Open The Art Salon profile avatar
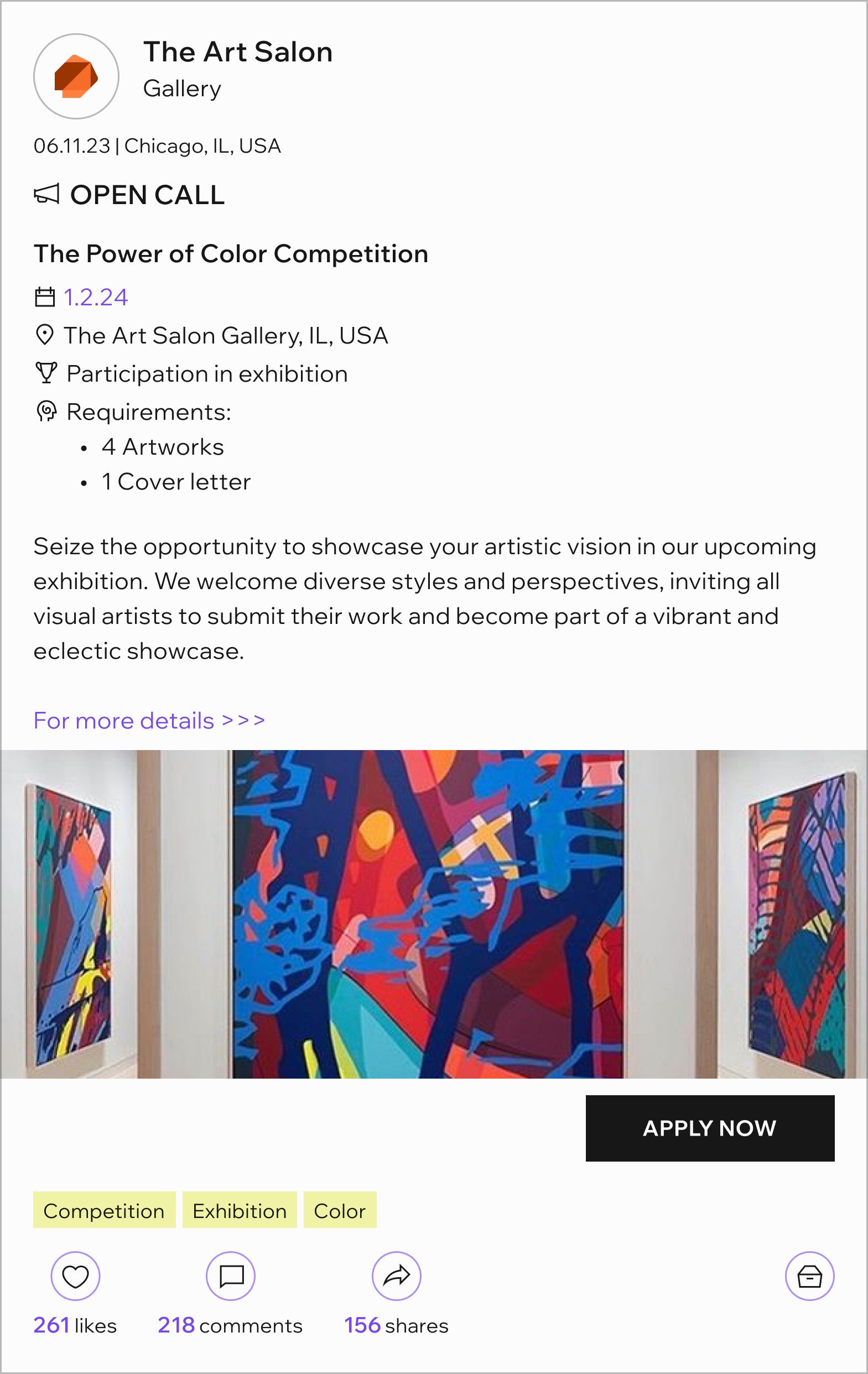868x1374 pixels. (76, 76)
